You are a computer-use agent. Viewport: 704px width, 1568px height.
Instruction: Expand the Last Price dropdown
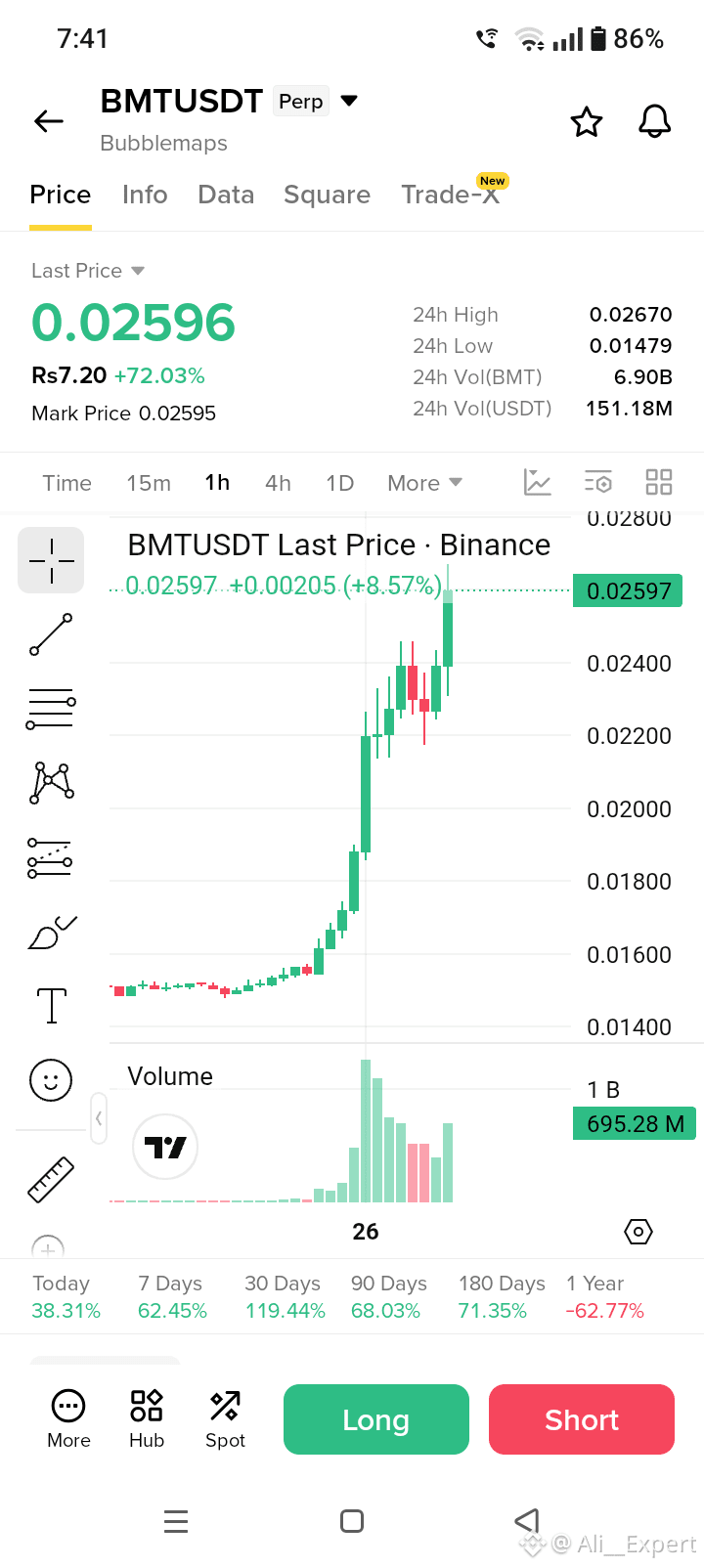(x=138, y=271)
